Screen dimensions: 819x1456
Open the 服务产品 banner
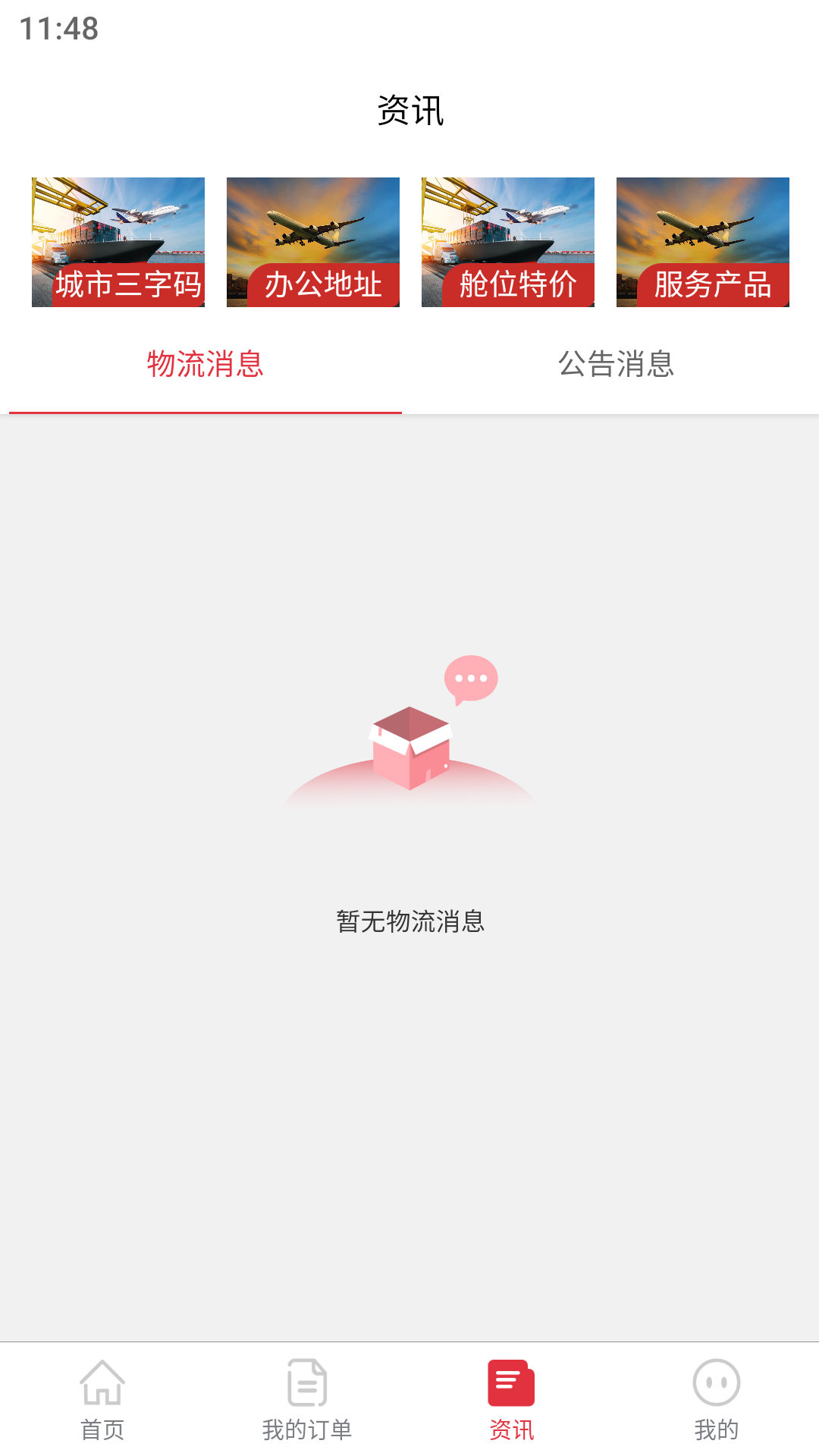click(x=701, y=243)
